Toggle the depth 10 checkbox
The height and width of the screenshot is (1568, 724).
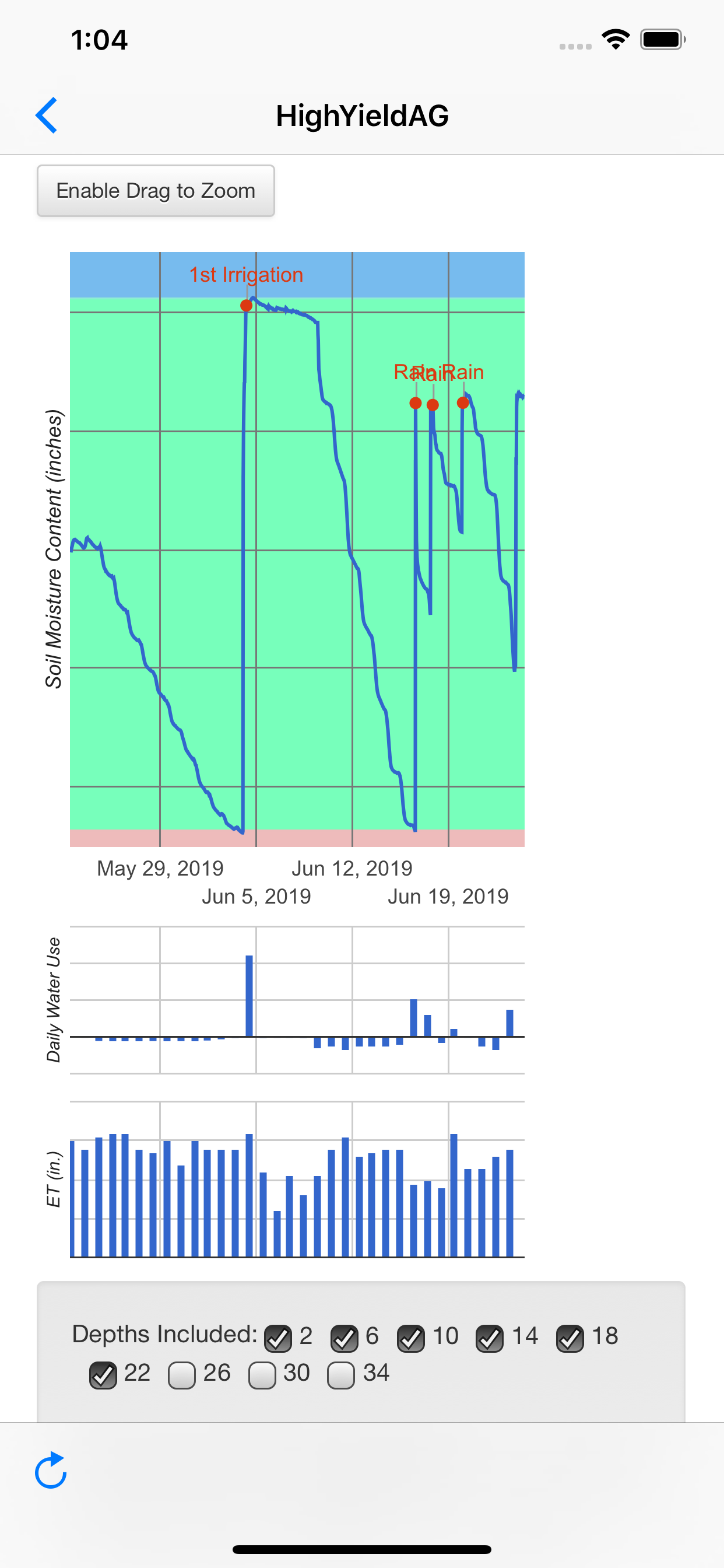click(410, 1338)
